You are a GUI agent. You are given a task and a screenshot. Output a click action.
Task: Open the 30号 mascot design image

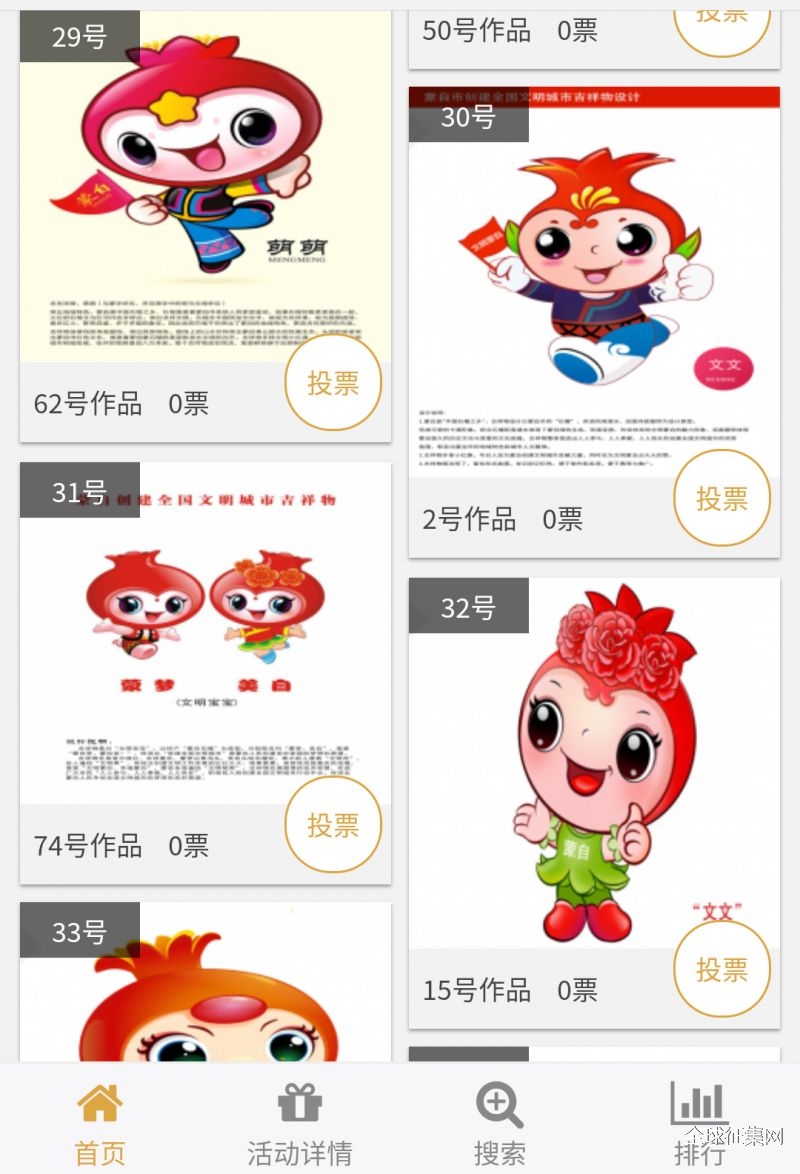tap(594, 280)
